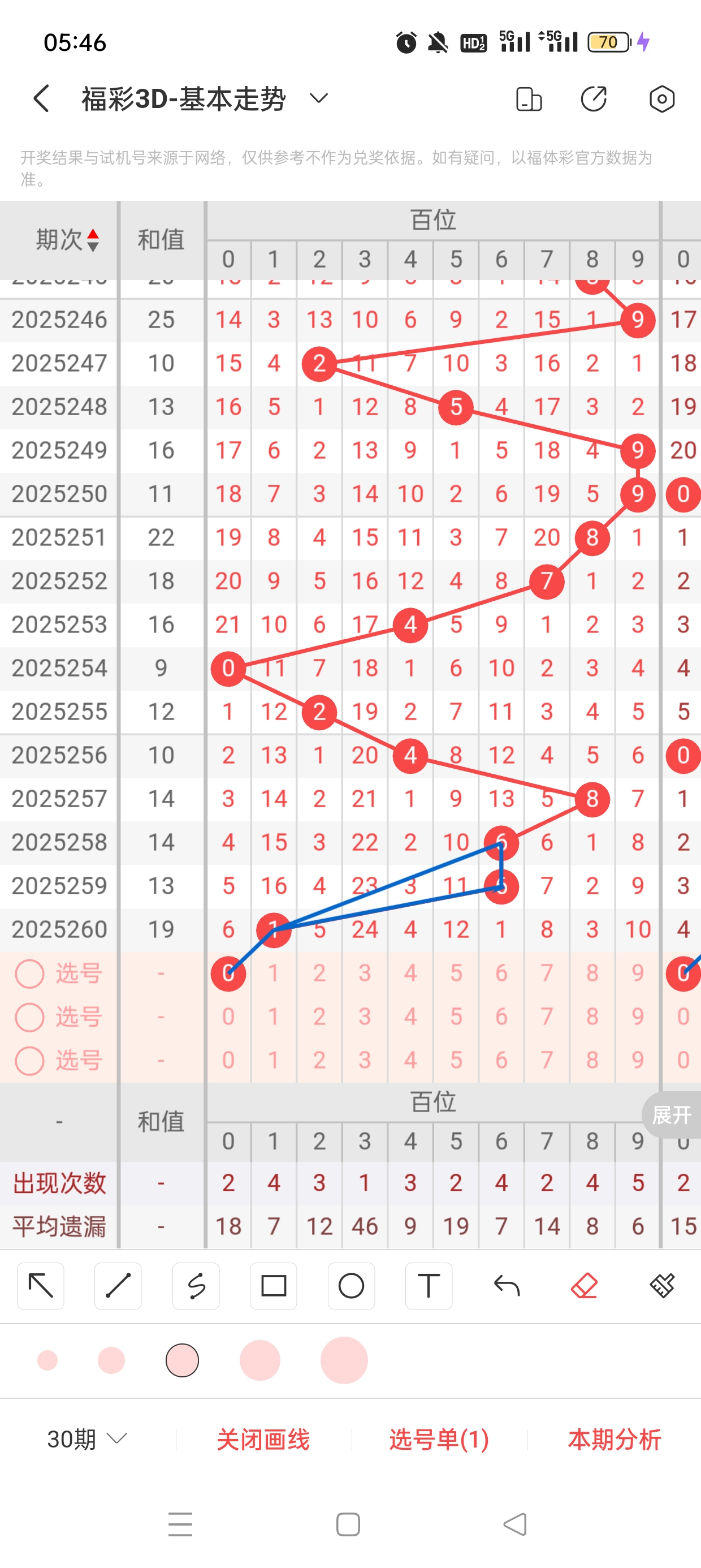Sort by 期次 column header
Viewport: 701px width, 1568px height.
66,239
